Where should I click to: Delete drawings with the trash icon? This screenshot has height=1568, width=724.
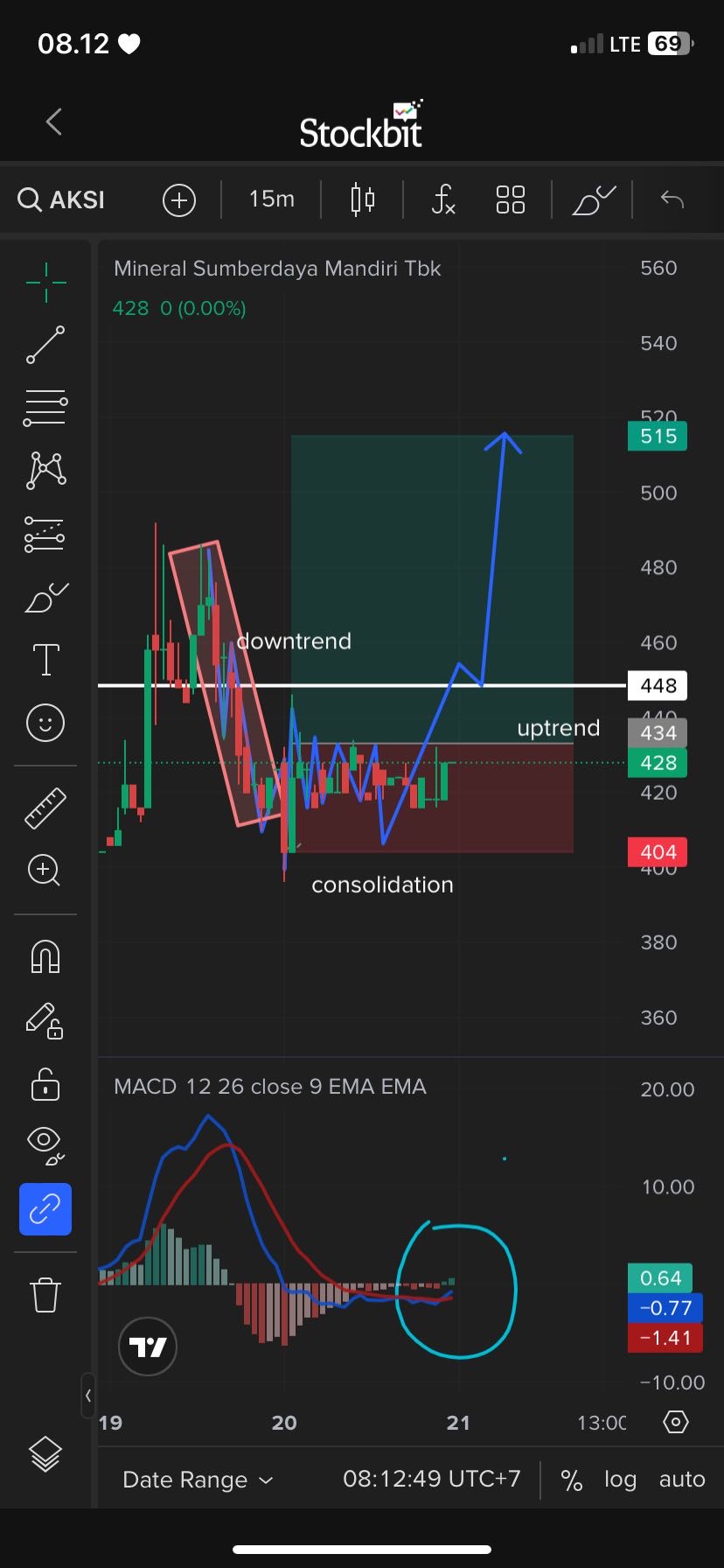pos(45,1295)
